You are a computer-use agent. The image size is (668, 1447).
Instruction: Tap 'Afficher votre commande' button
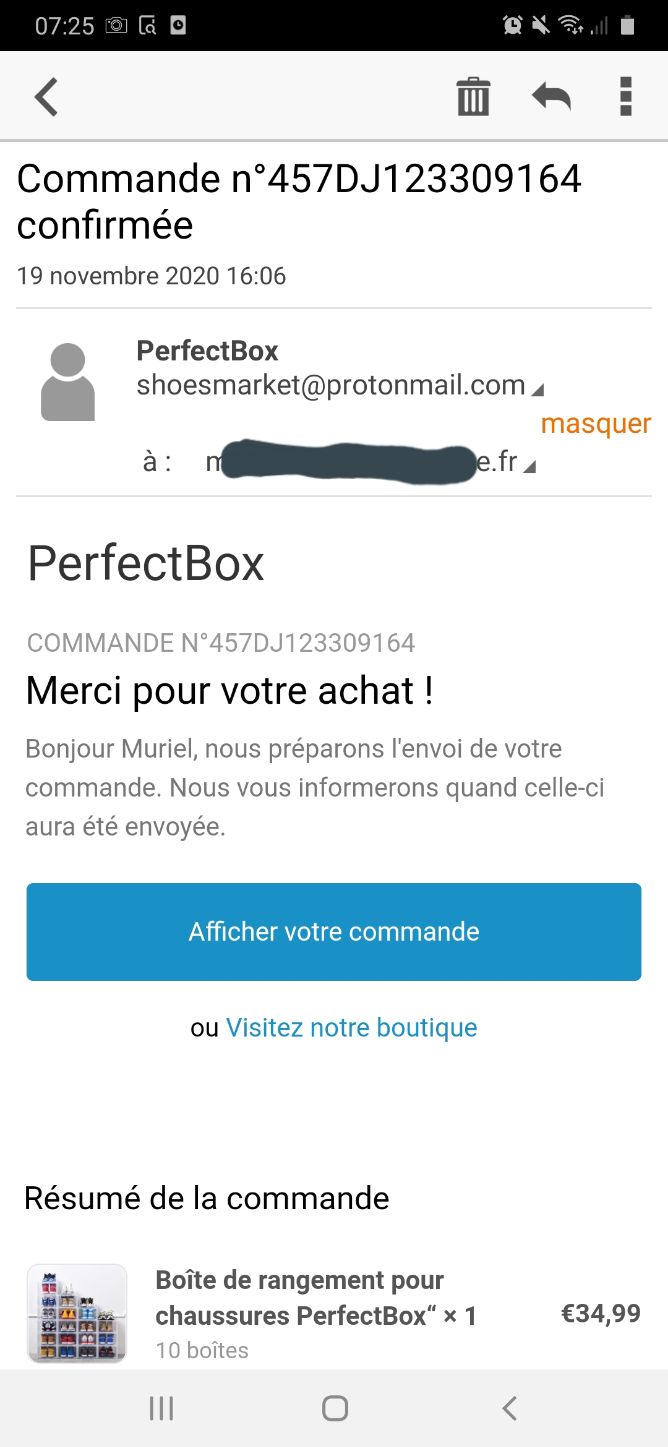(x=334, y=932)
